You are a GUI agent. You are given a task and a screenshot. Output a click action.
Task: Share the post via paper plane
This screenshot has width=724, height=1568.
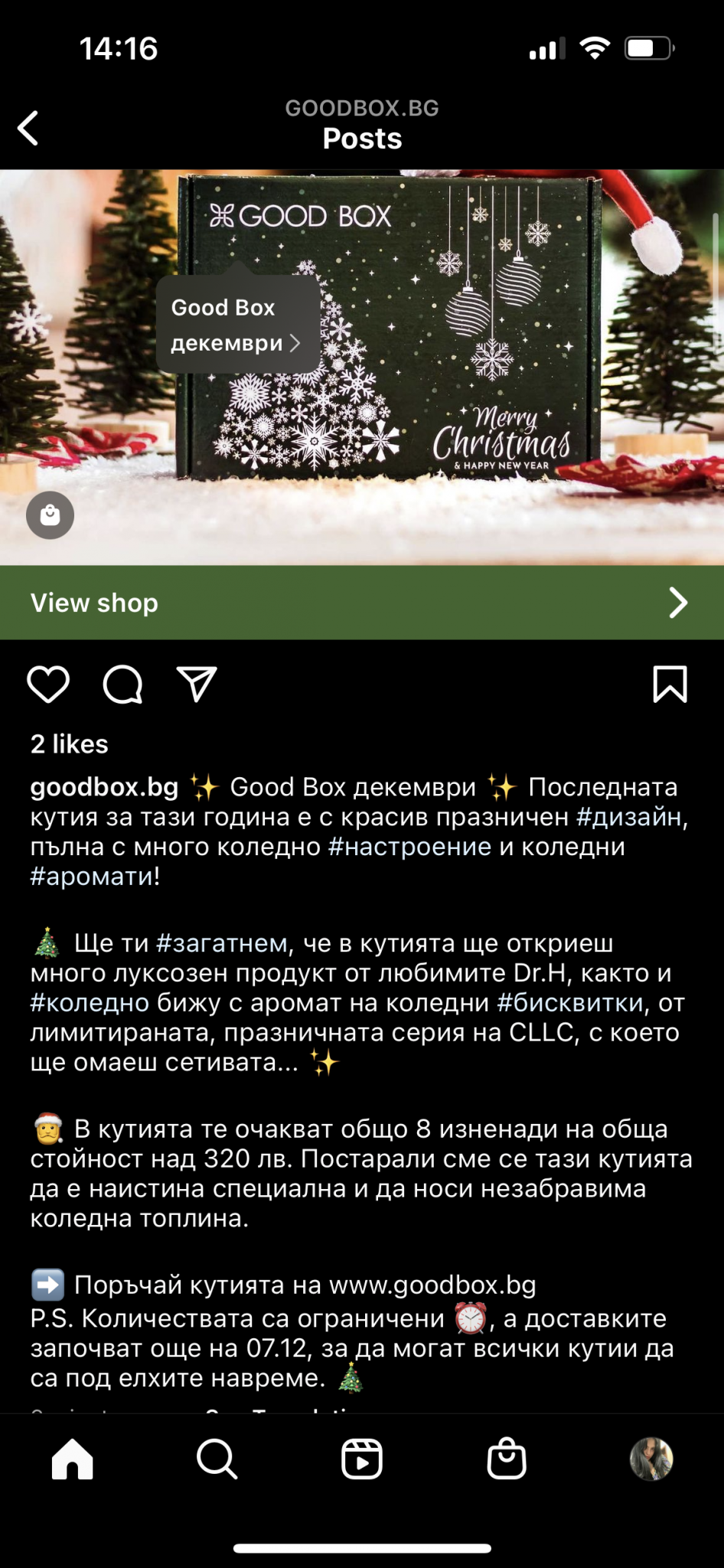tap(197, 684)
